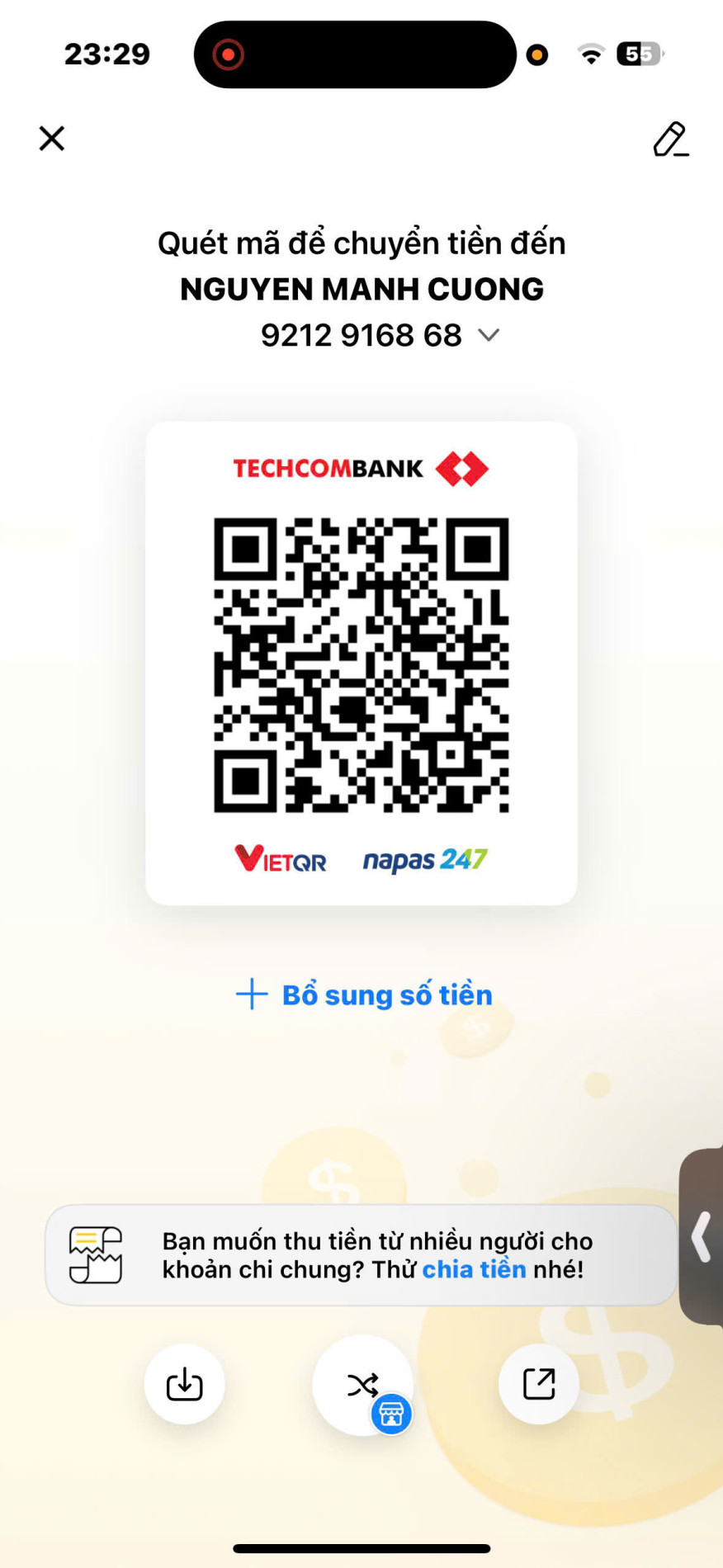The image size is (723, 1568).
Task: Download the QR code image
Action: point(185,1384)
